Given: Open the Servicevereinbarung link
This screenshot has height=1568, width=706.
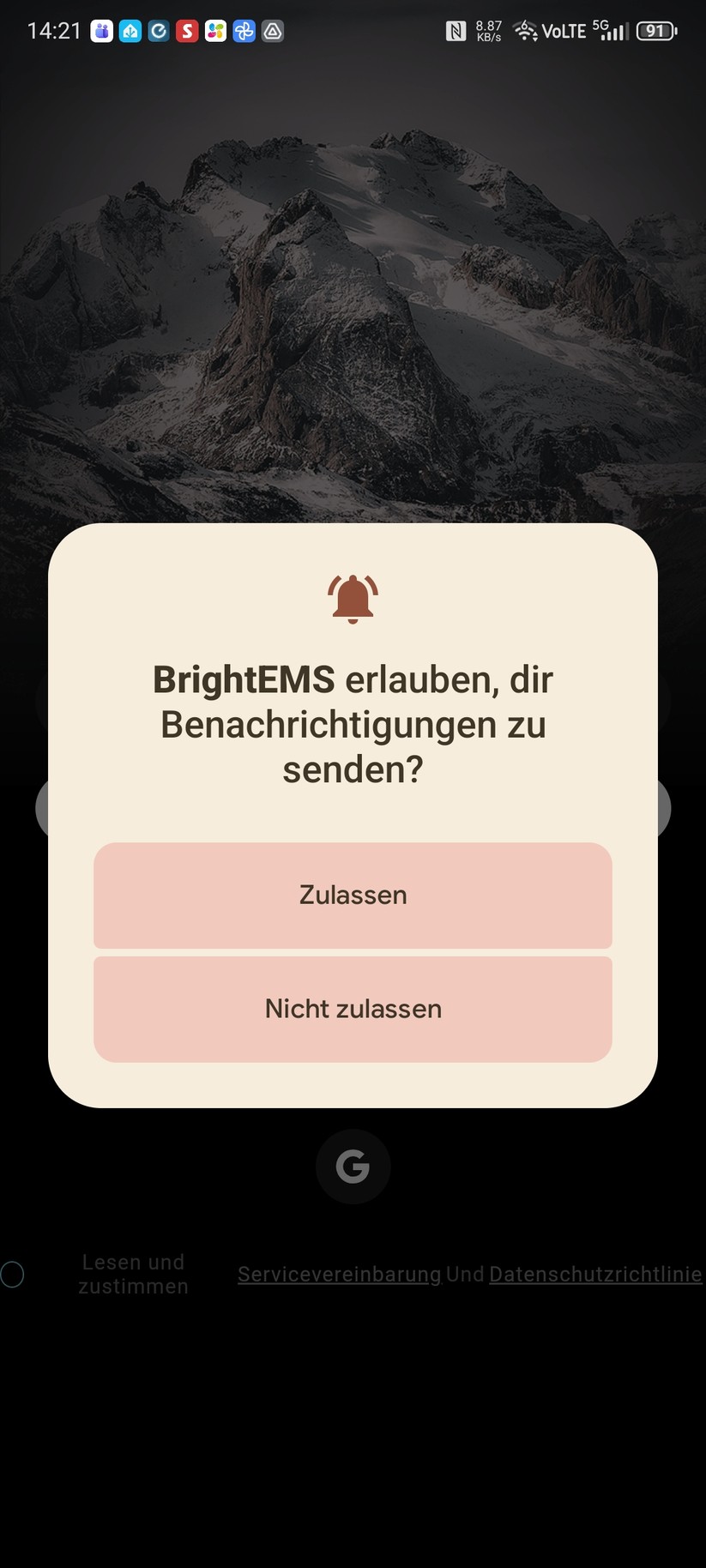Looking at the screenshot, I should click(338, 1275).
